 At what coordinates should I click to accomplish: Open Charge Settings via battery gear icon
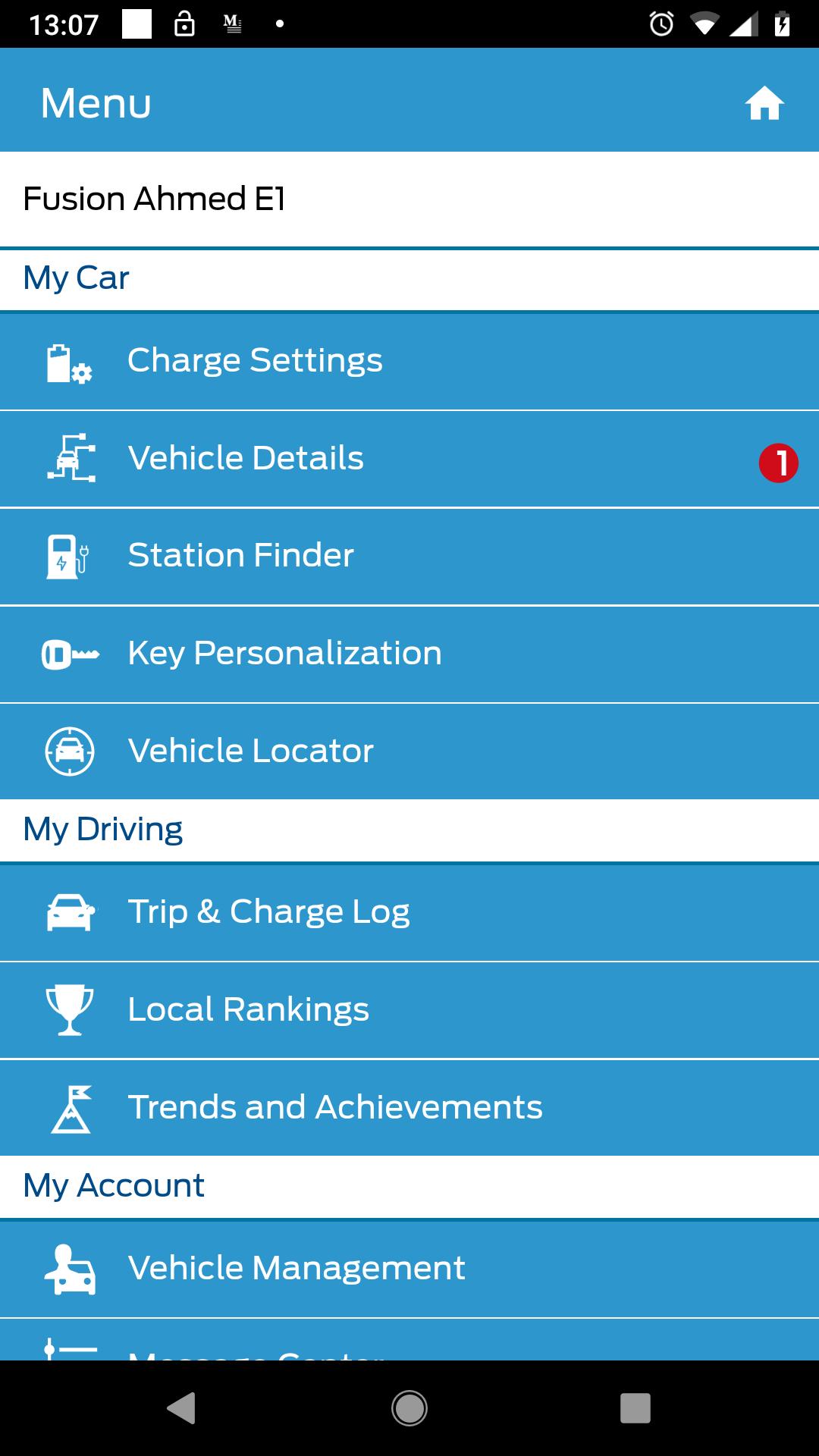[69, 362]
